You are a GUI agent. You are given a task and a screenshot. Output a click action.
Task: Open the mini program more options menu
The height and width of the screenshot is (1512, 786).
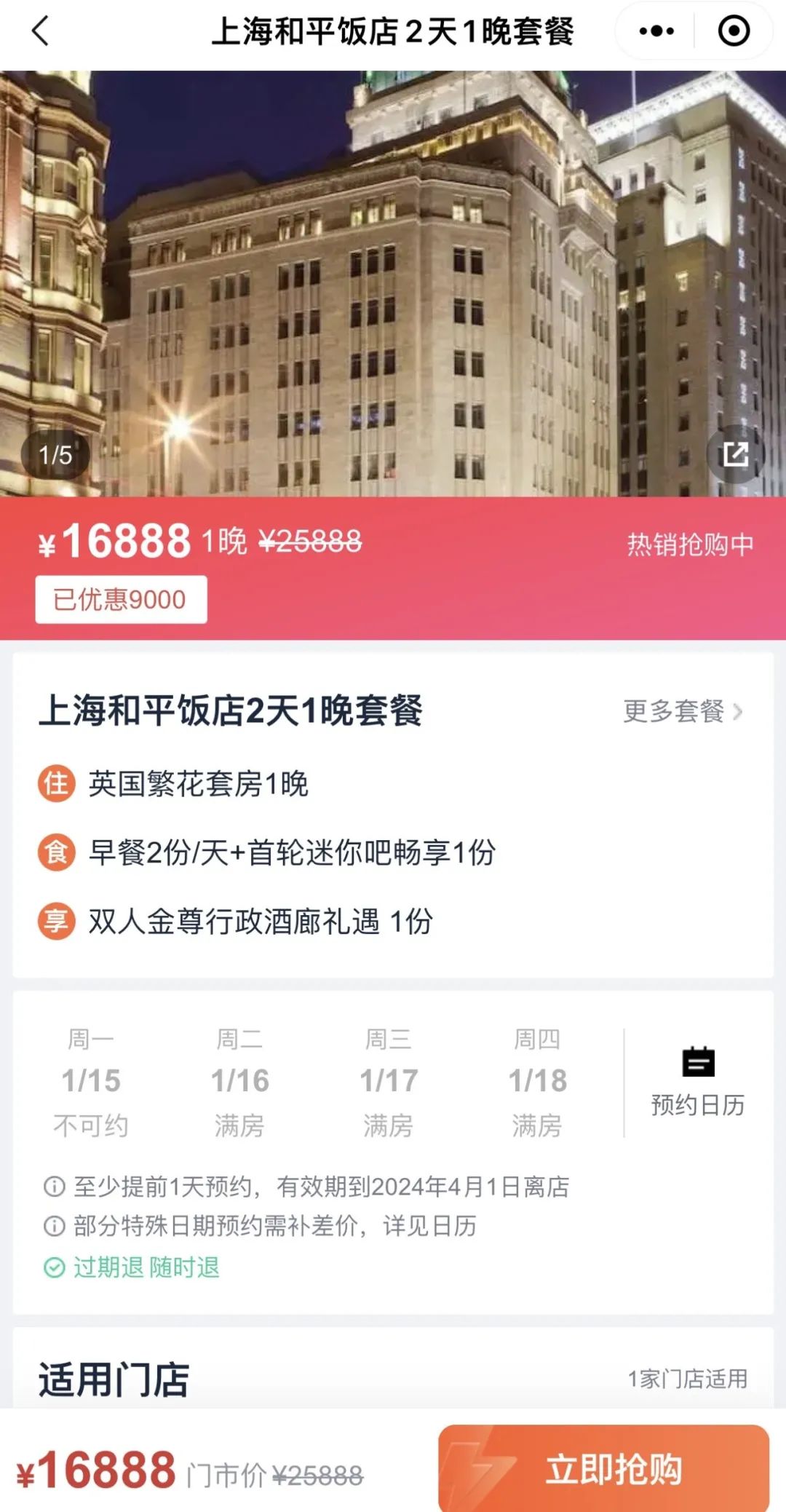click(x=656, y=31)
